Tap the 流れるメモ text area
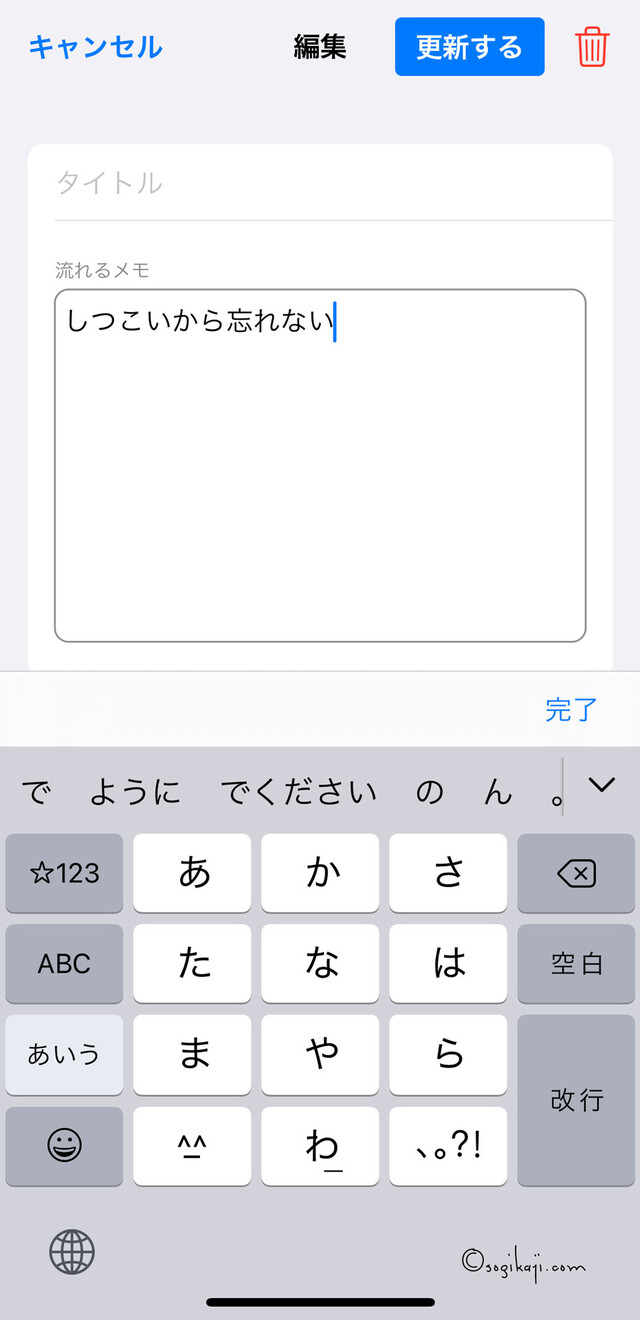 (320, 465)
